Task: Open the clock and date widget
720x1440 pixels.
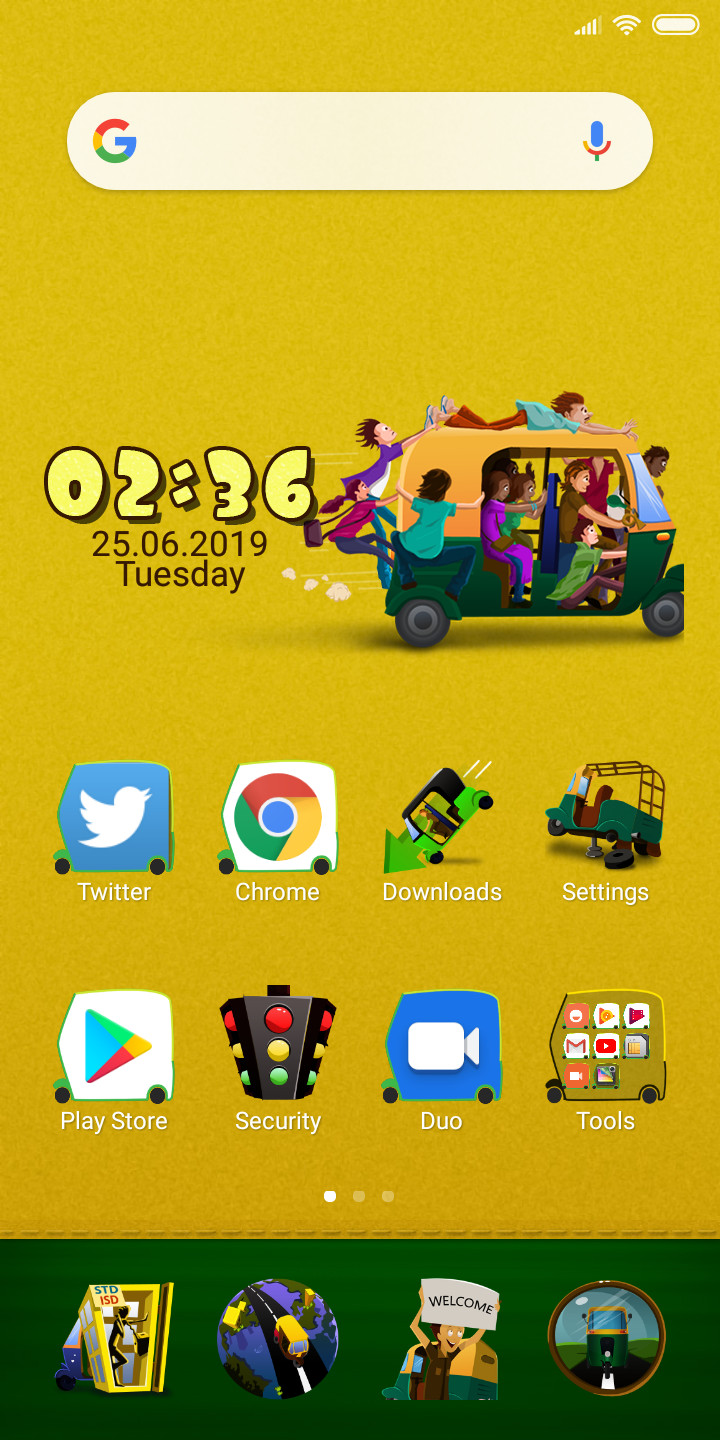Action: (180, 517)
